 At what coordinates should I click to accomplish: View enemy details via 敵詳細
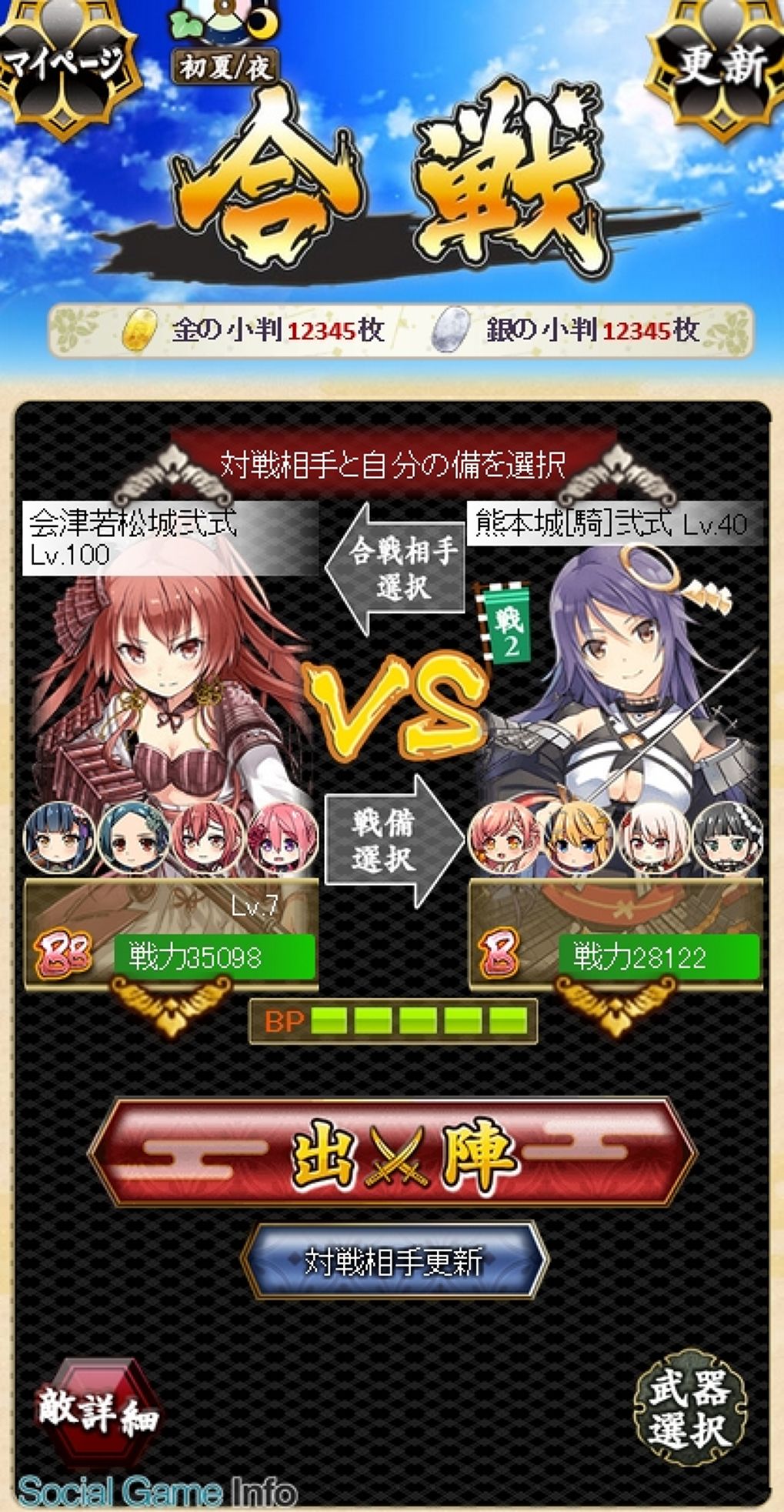[x=97, y=1410]
